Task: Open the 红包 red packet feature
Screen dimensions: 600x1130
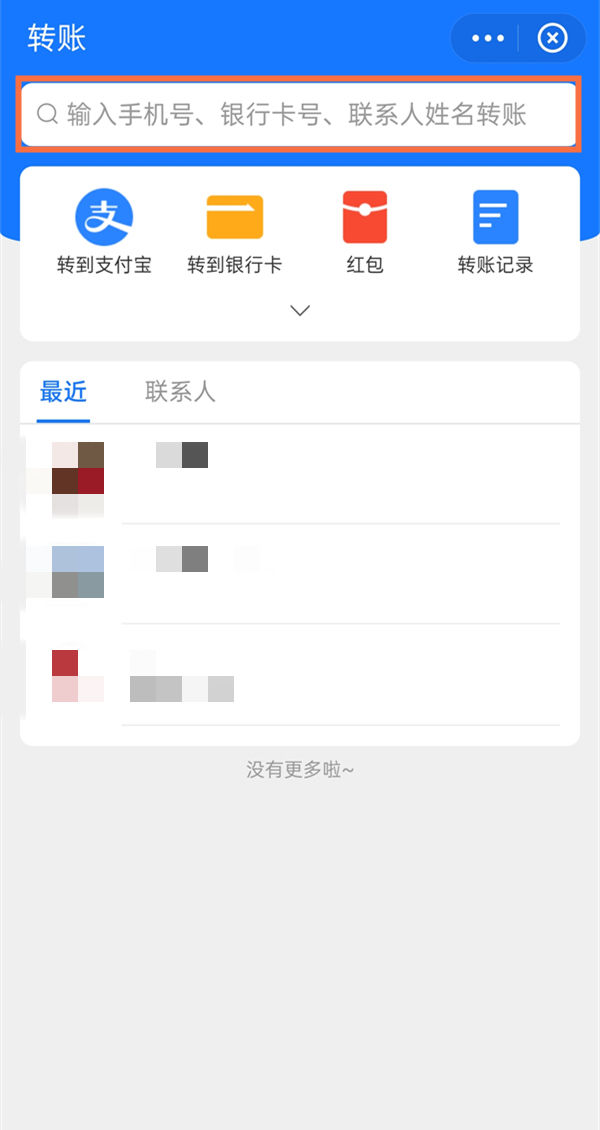Action: (365, 232)
